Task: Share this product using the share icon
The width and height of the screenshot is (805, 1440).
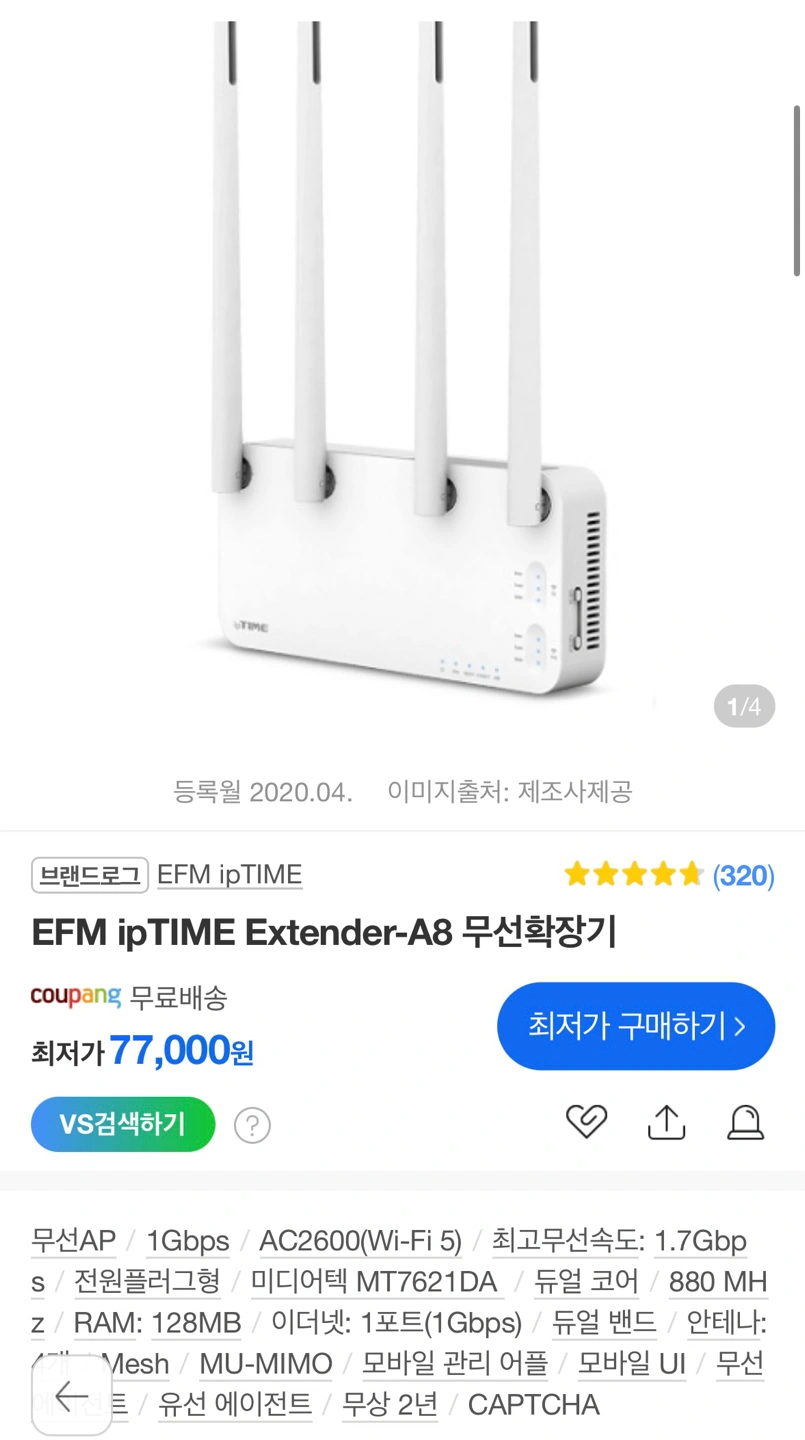Action: coord(666,1122)
